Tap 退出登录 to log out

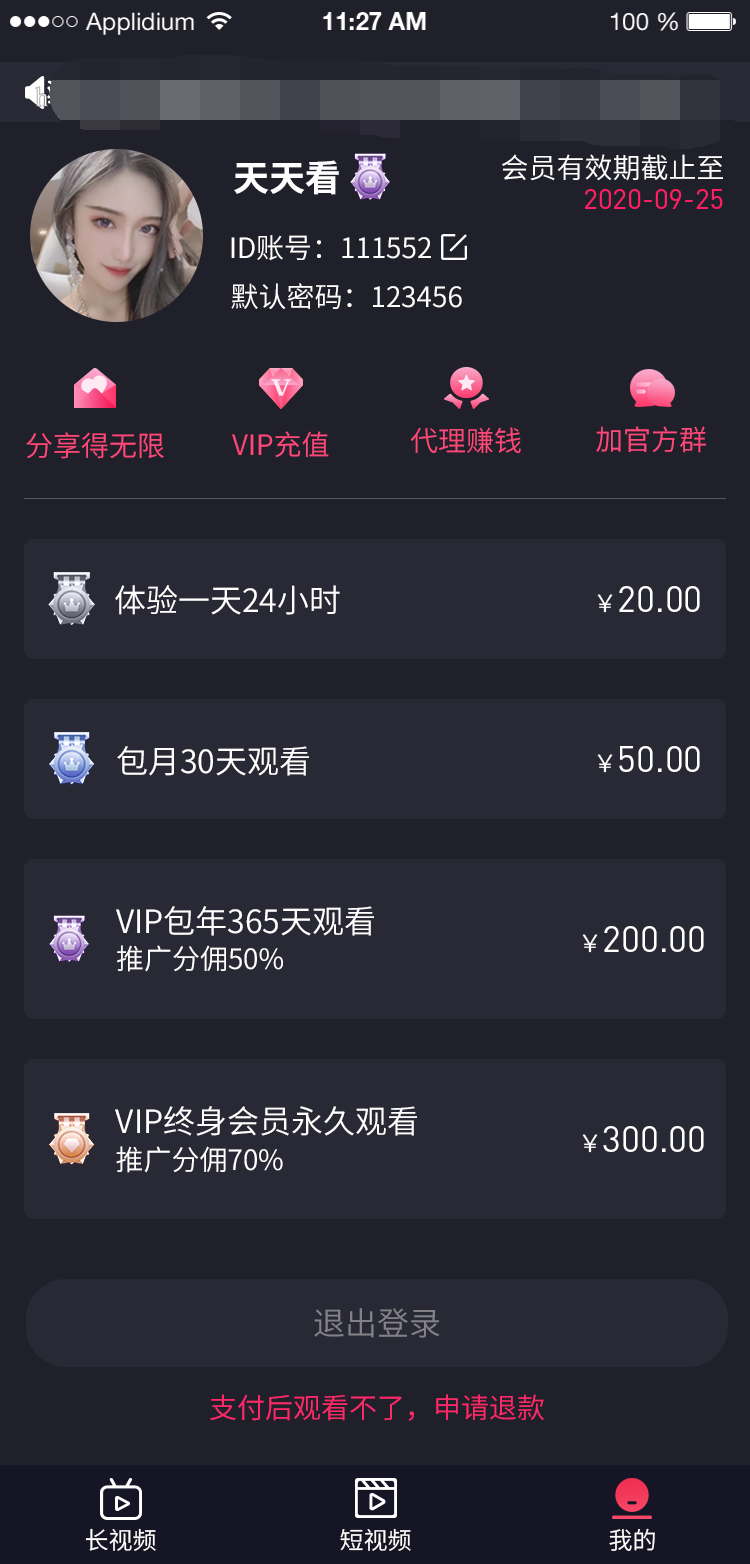376,1323
